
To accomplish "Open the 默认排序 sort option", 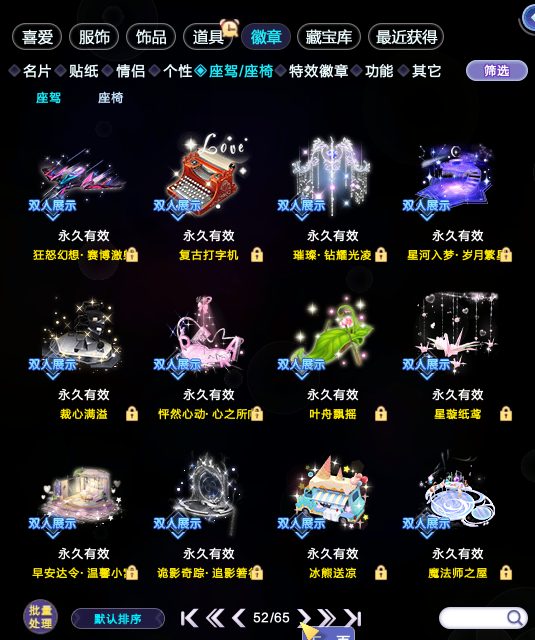I will 118,619.
